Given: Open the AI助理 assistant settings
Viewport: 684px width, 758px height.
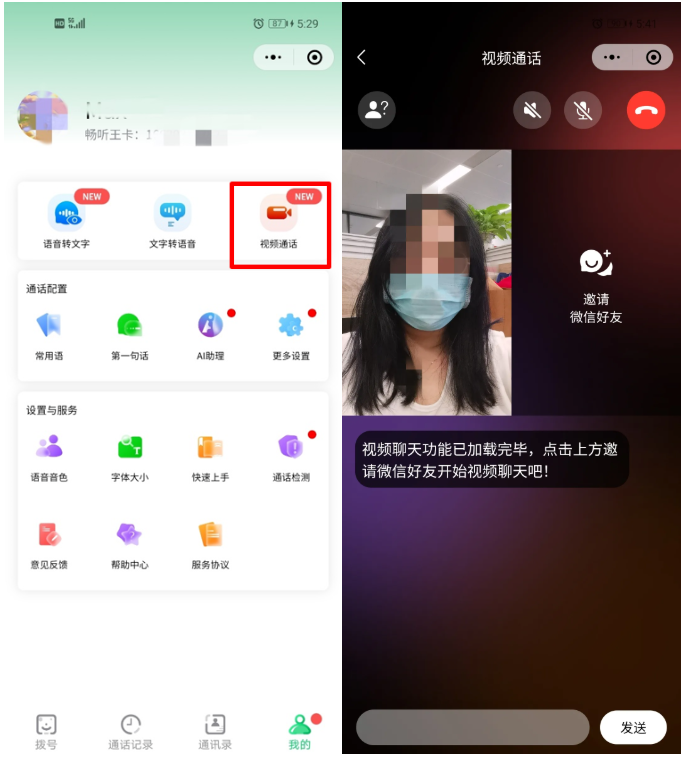Looking at the screenshot, I should [210, 333].
